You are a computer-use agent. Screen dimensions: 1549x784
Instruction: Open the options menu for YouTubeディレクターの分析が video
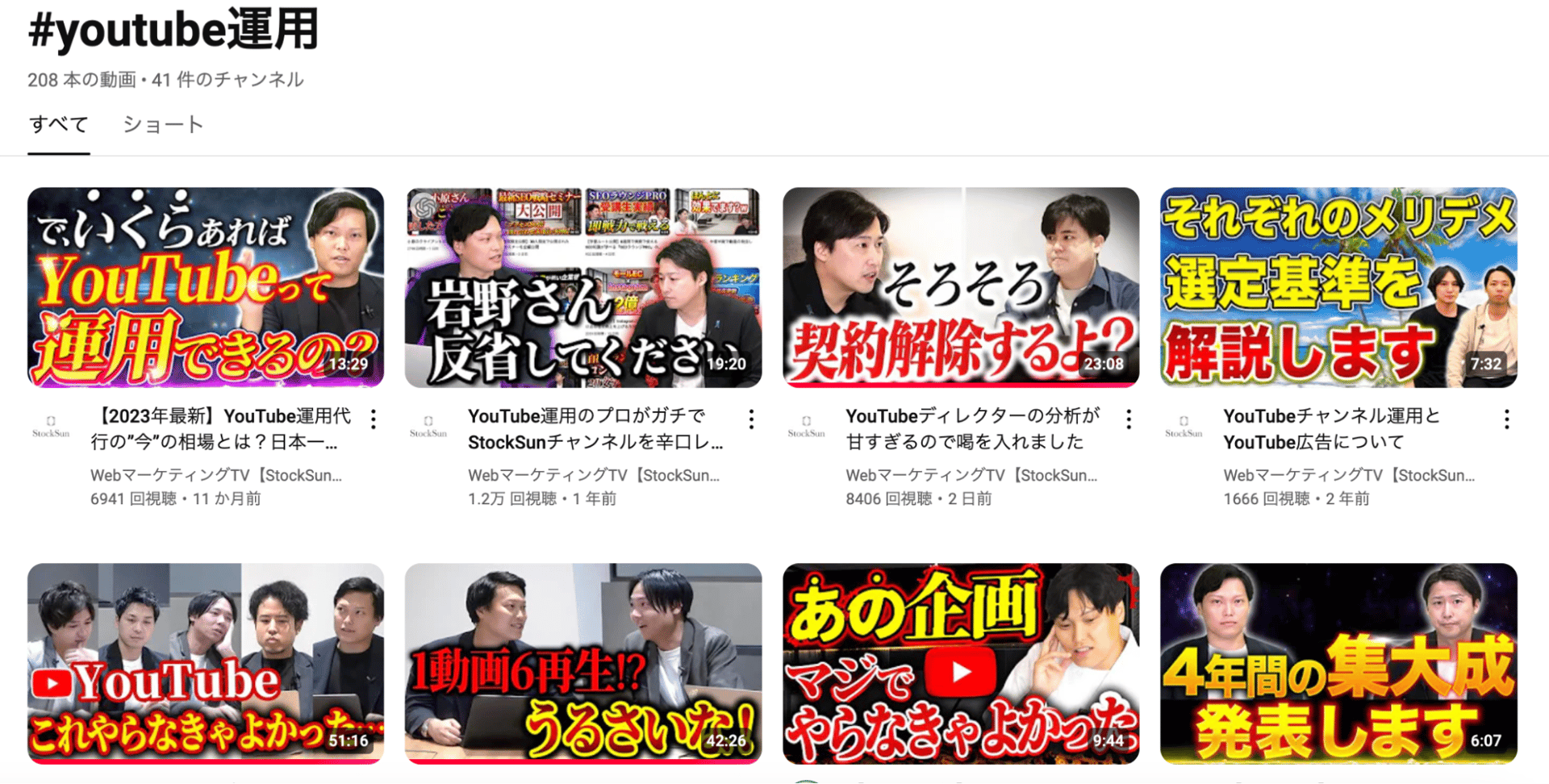(x=1129, y=419)
